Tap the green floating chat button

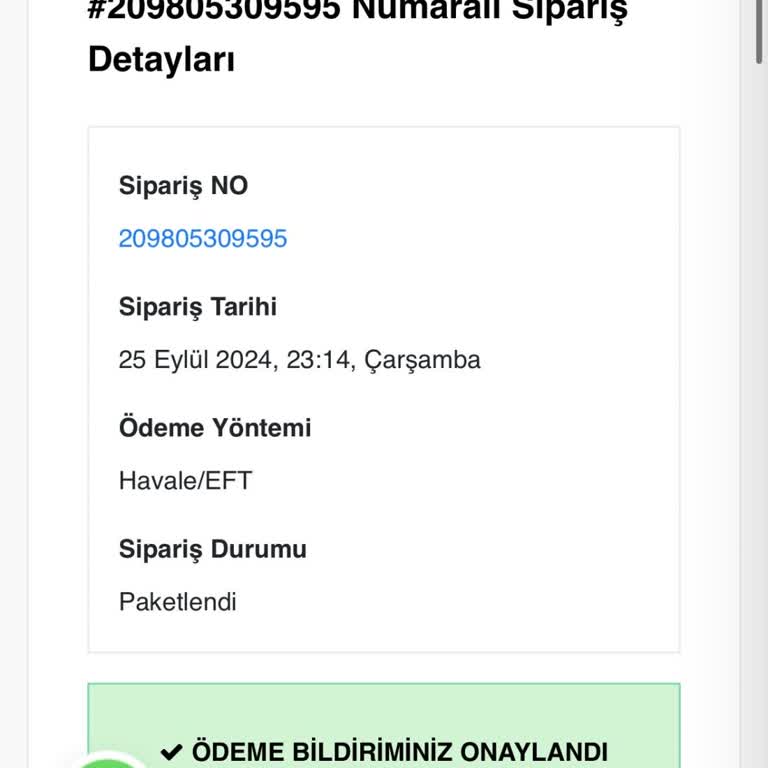pos(112,762)
